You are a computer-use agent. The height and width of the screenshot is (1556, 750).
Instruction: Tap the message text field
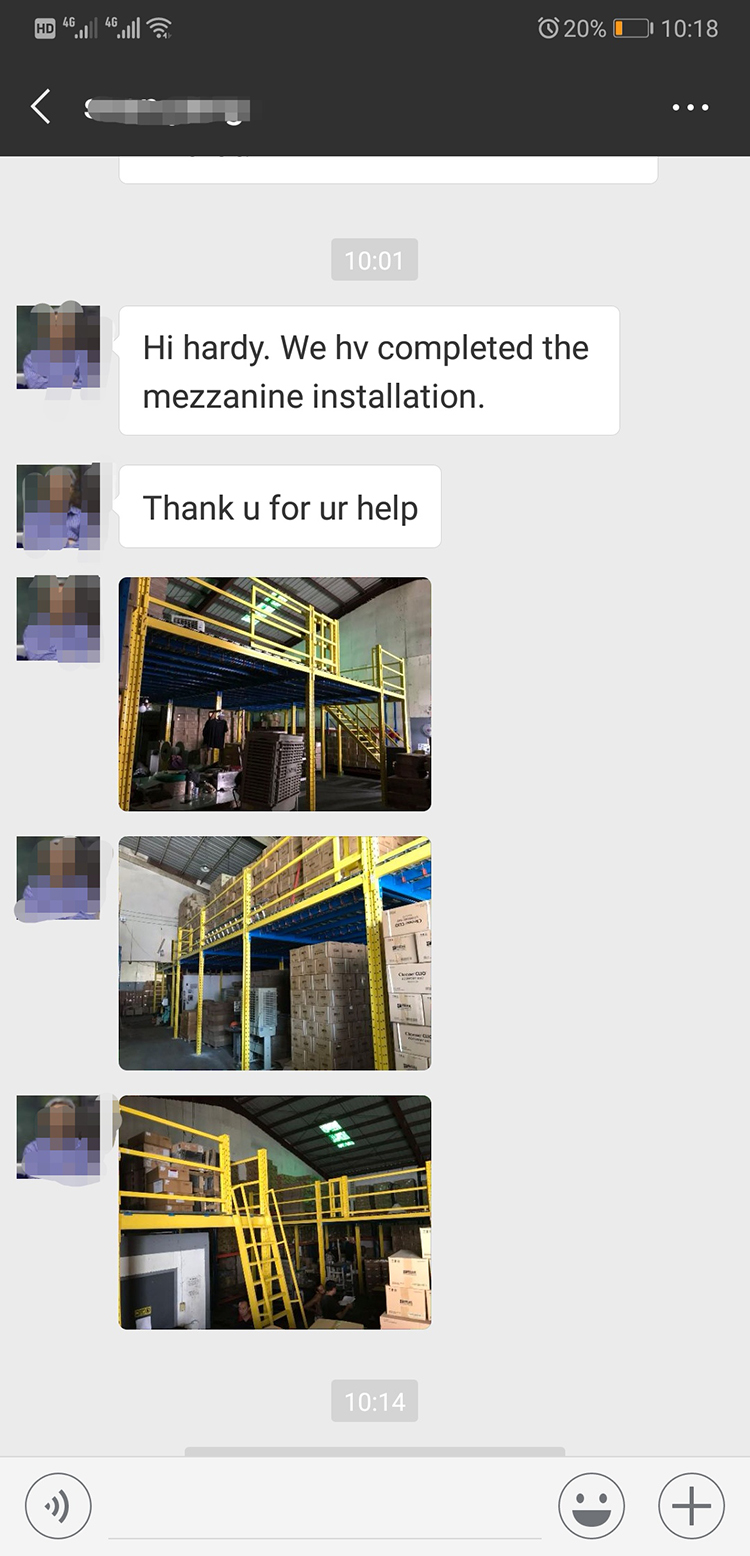pos(324,1506)
